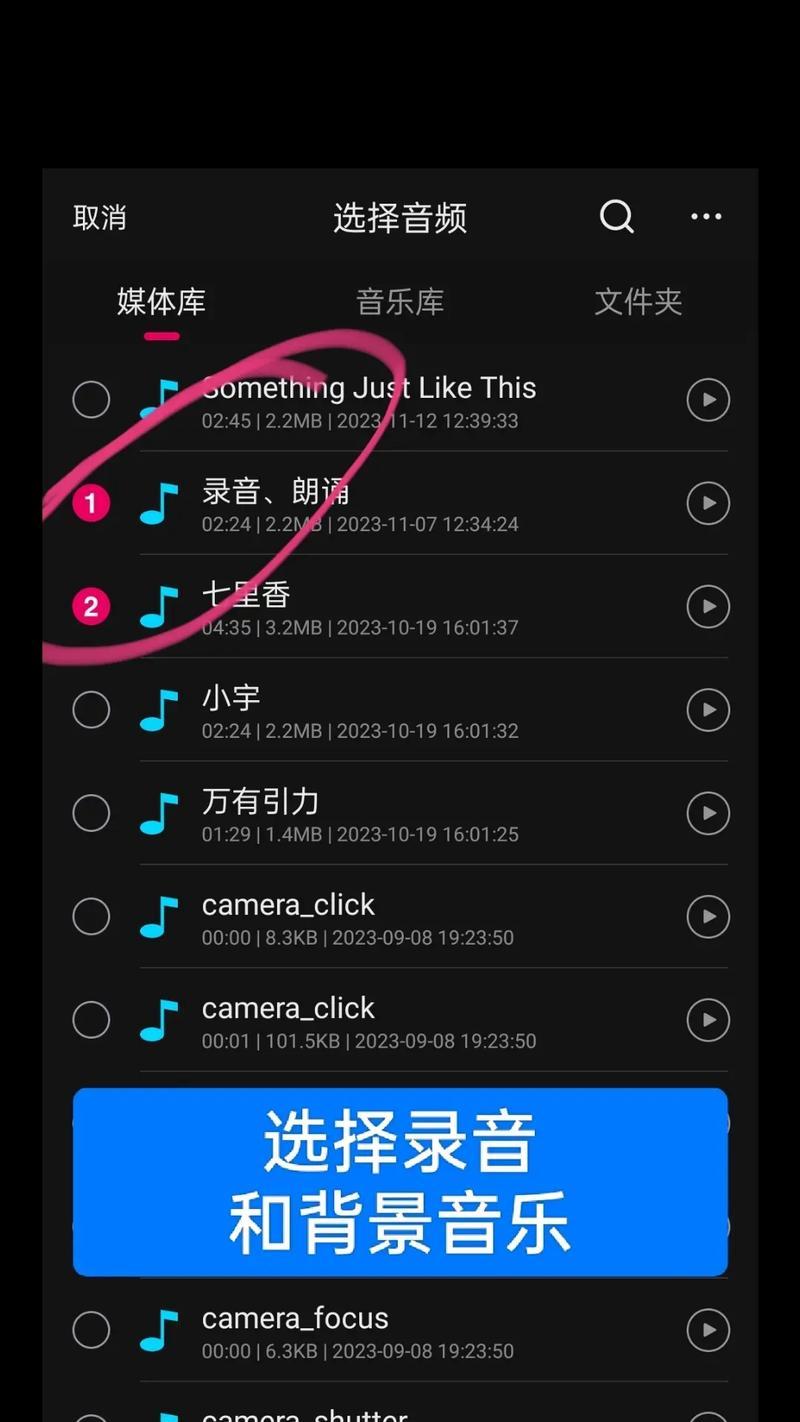Play preview of 七里香

pyautogui.click(x=708, y=607)
